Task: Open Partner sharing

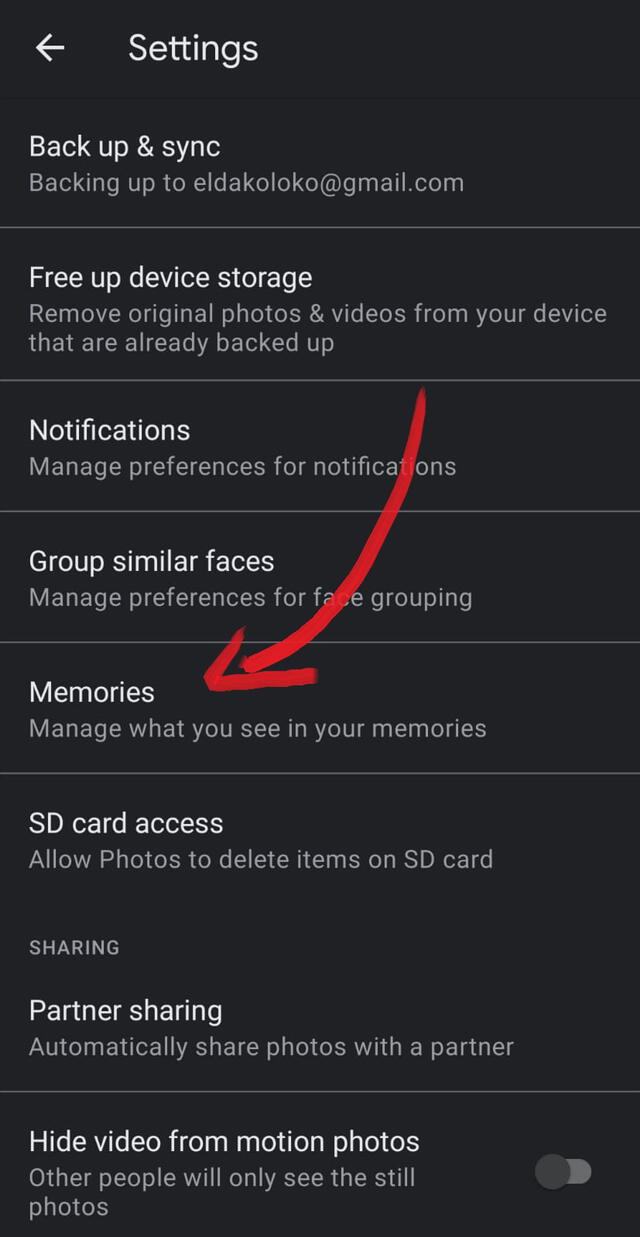Action: (270, 1028)
